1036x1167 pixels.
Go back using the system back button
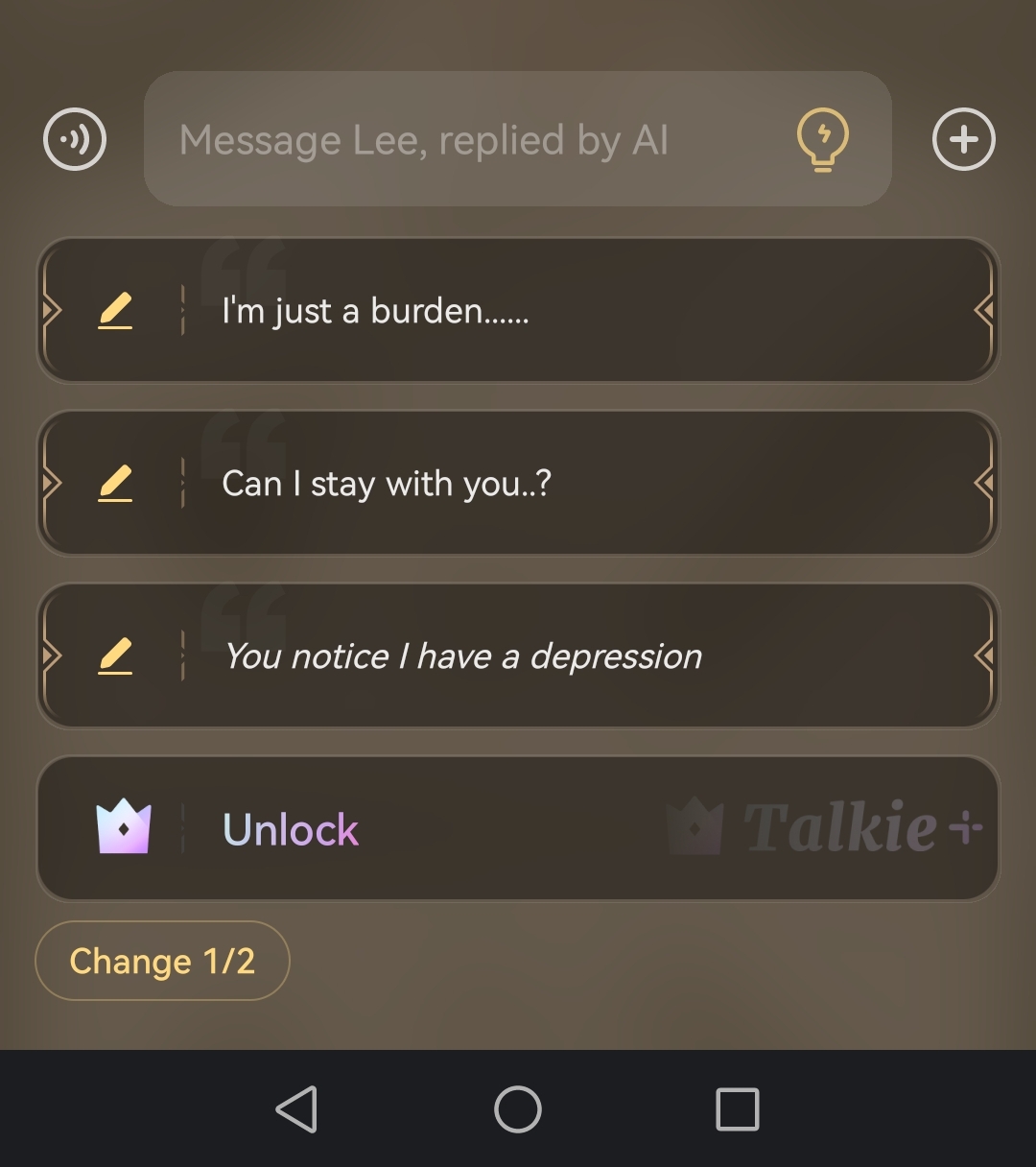tap(296, 1109)
